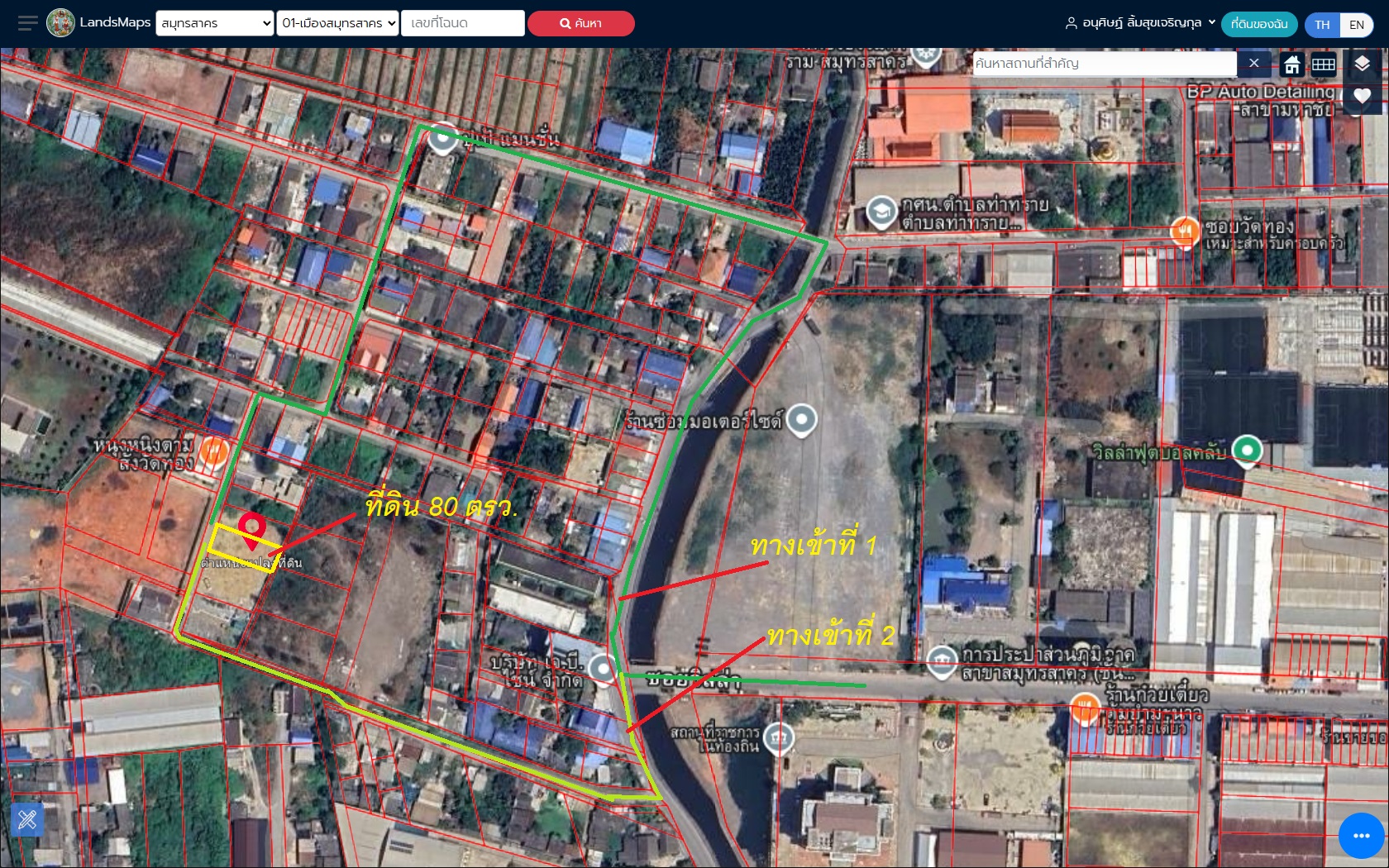Expand the district dropdown 01-เมืองสมุทรสาคร

click(337, 23)
